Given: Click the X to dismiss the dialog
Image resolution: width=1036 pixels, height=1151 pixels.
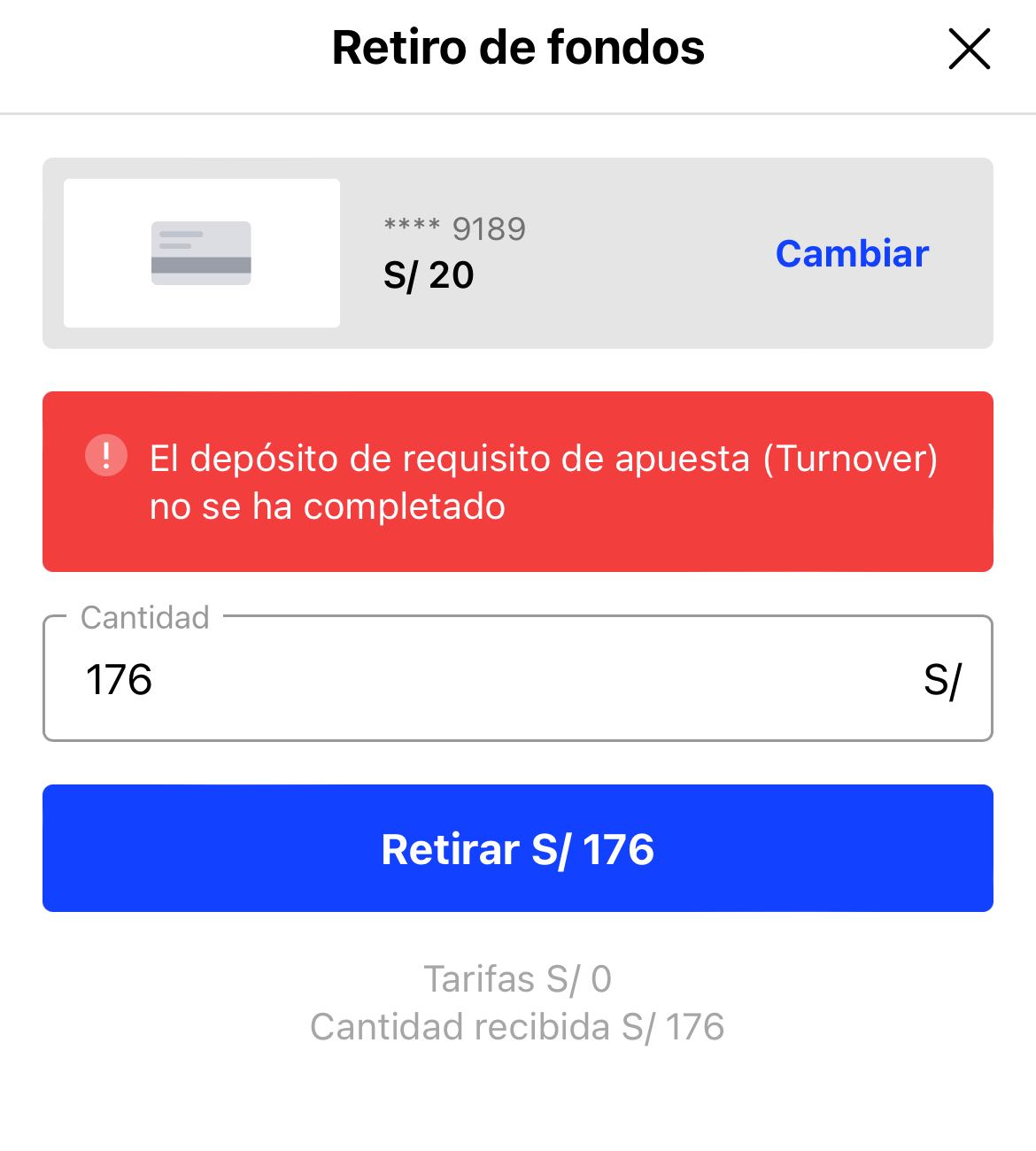Looking at the screenshot, I should [970, 49].
